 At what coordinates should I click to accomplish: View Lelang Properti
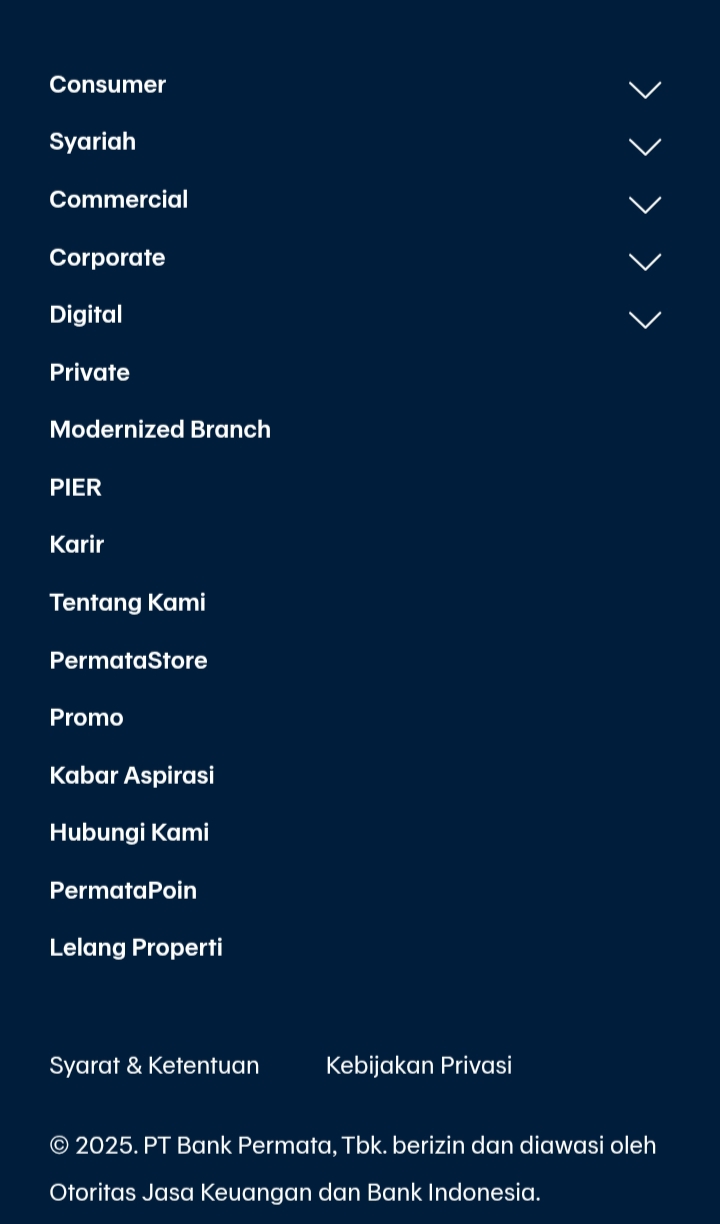pyautogui.click(x=136, y=947)
